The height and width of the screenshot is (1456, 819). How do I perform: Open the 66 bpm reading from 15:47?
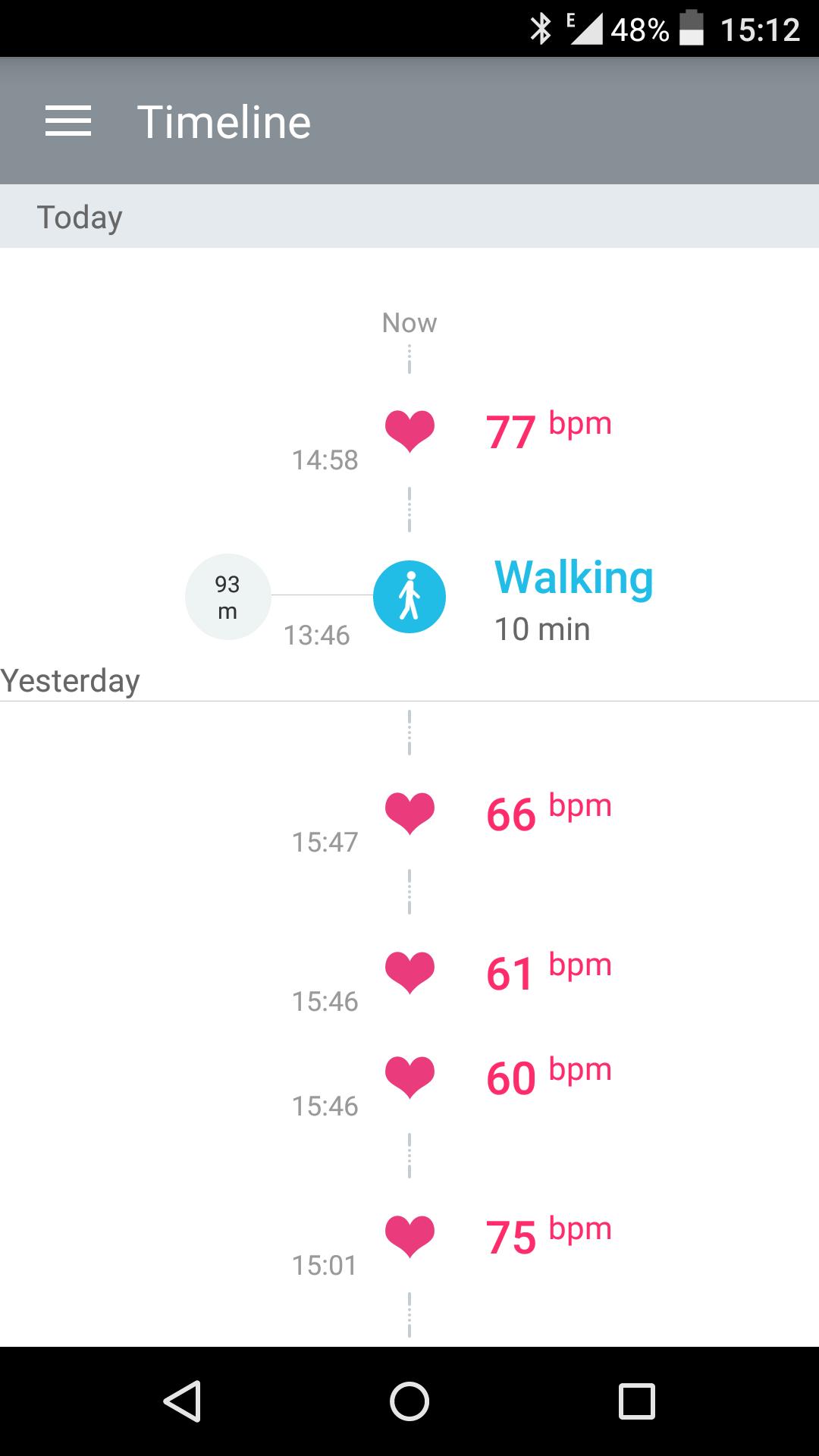(510, 814)
